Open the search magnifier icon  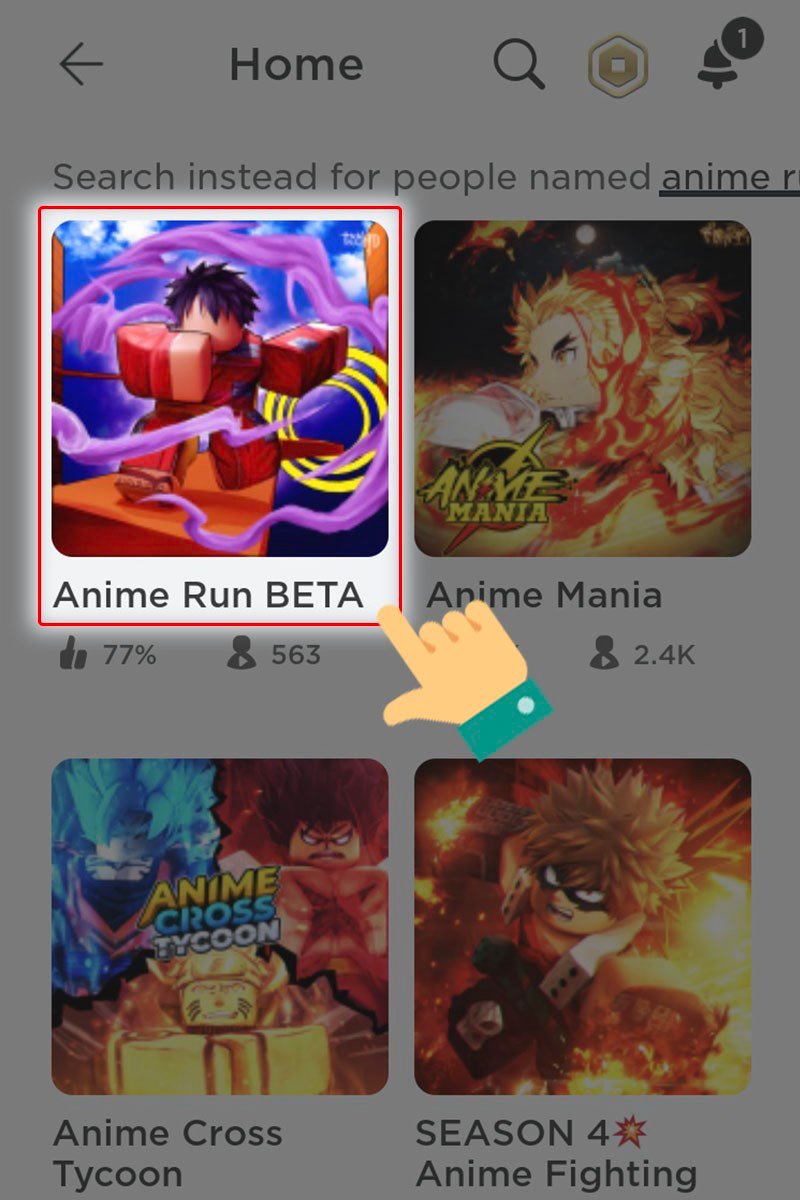point(518,66)
